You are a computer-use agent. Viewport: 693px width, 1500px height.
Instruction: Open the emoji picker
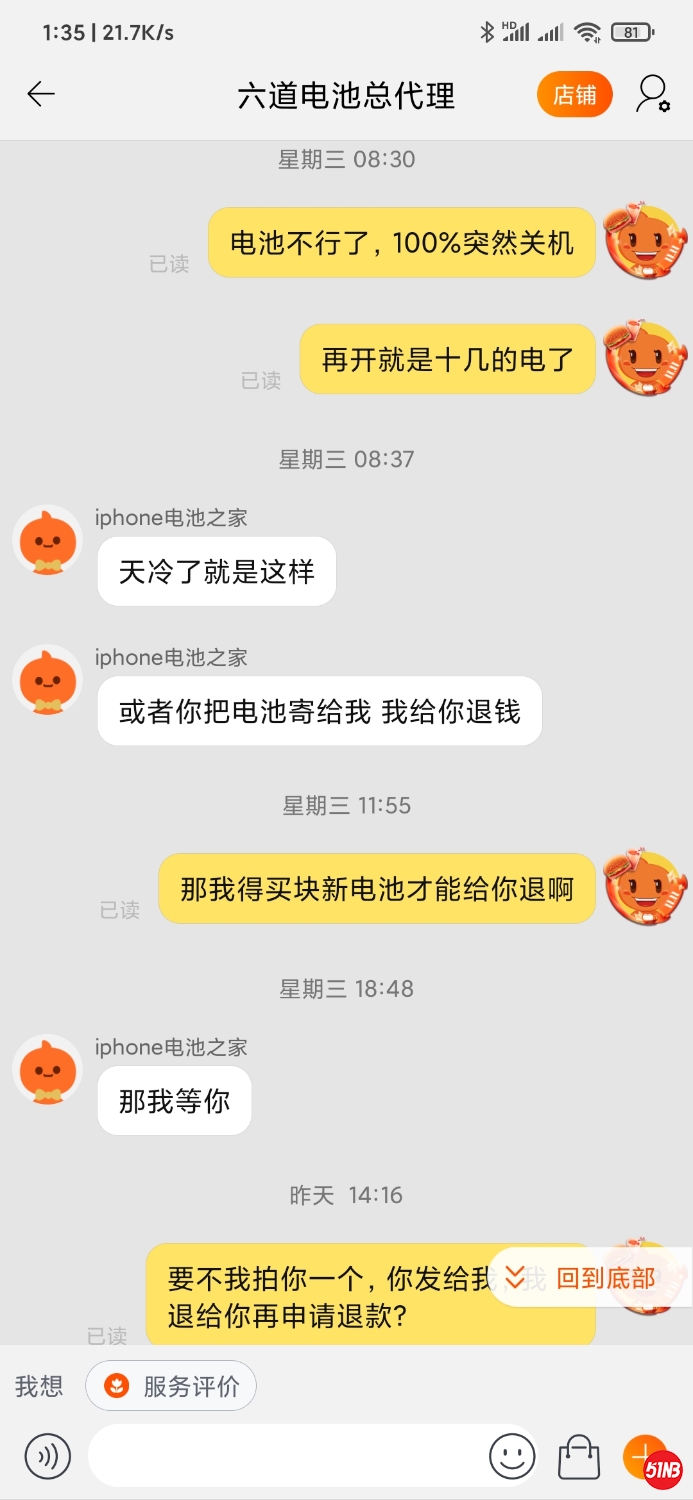pos(512,1455)
